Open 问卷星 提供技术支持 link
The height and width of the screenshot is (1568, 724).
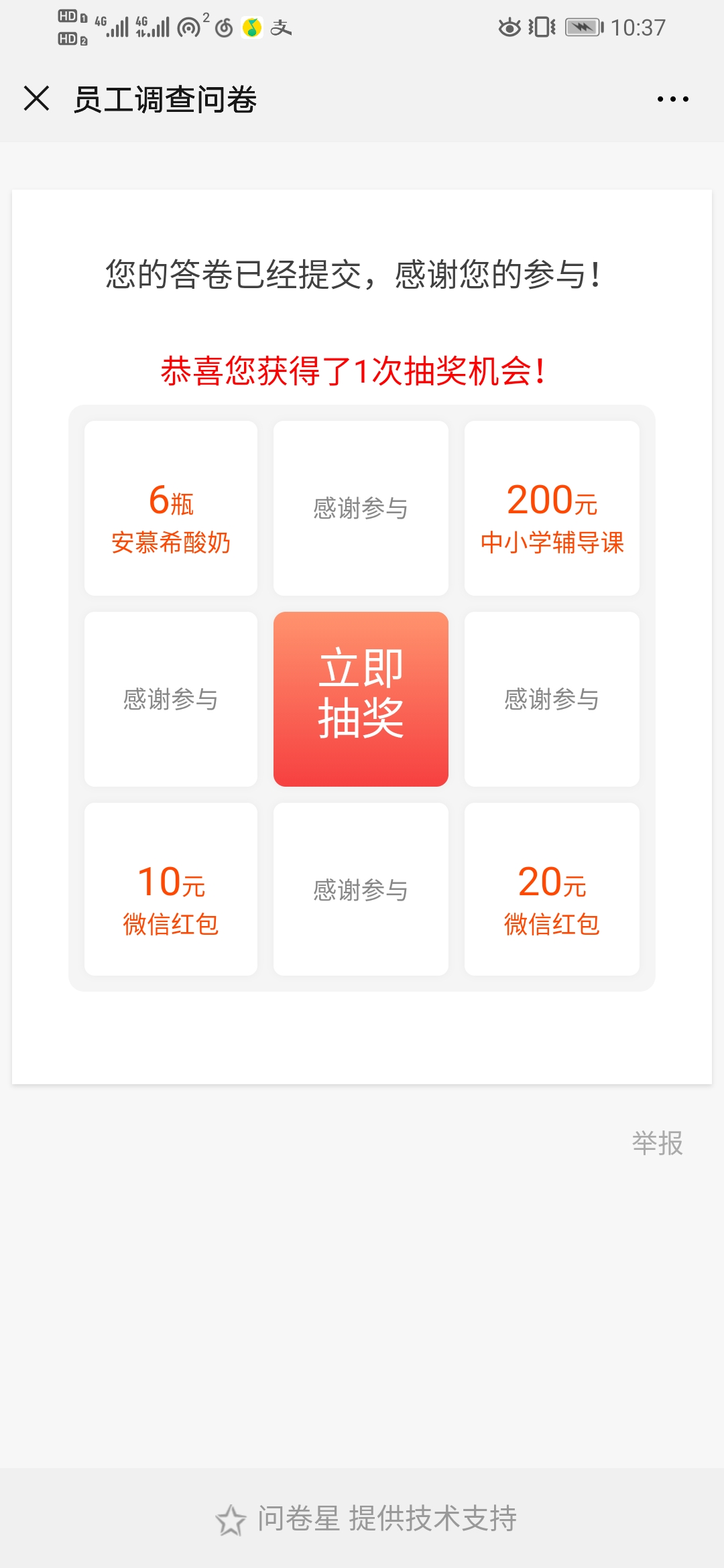pos(366,1518)
